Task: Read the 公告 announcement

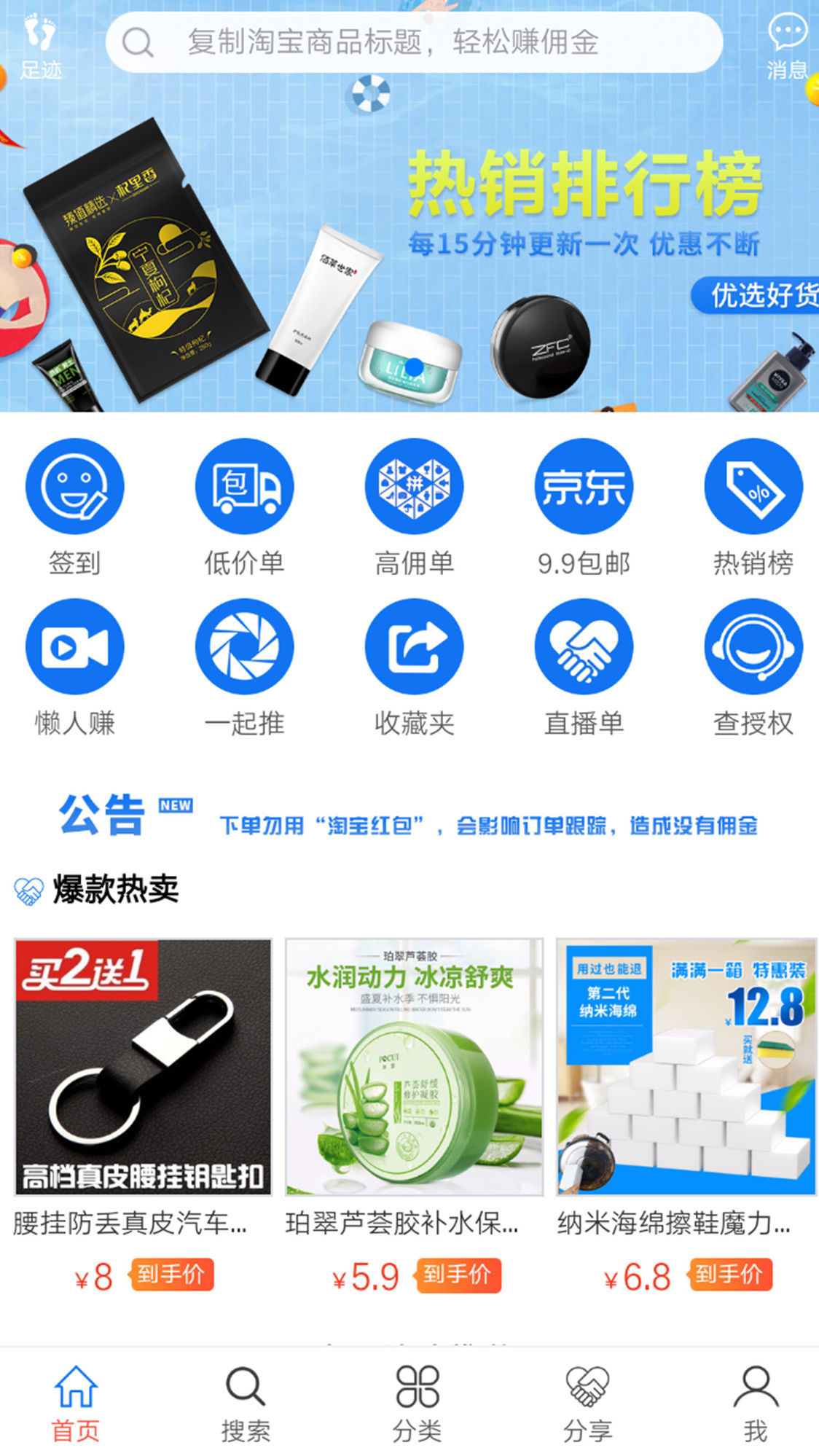Action: [x=488, y=825]
